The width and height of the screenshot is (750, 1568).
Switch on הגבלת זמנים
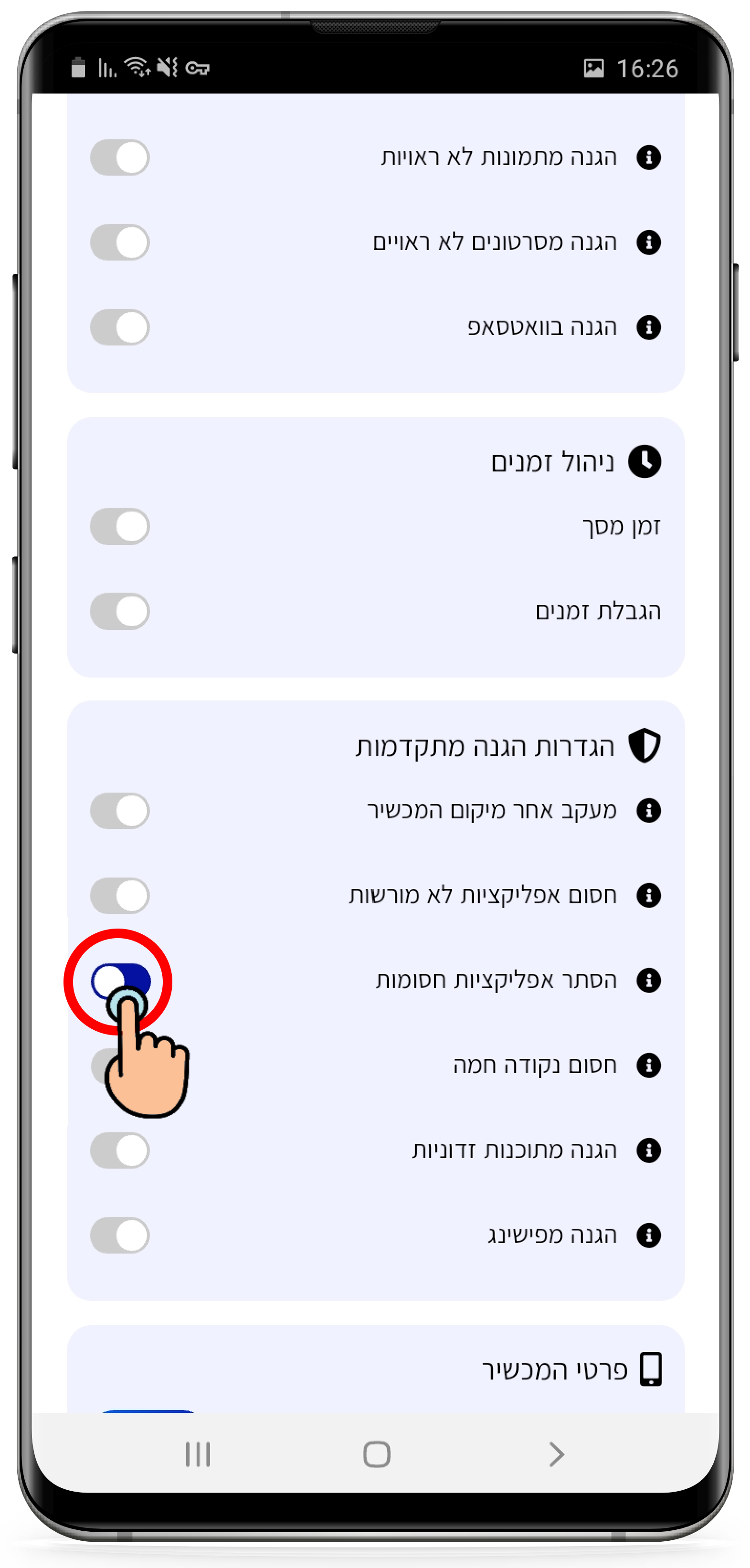pos(120,611)
